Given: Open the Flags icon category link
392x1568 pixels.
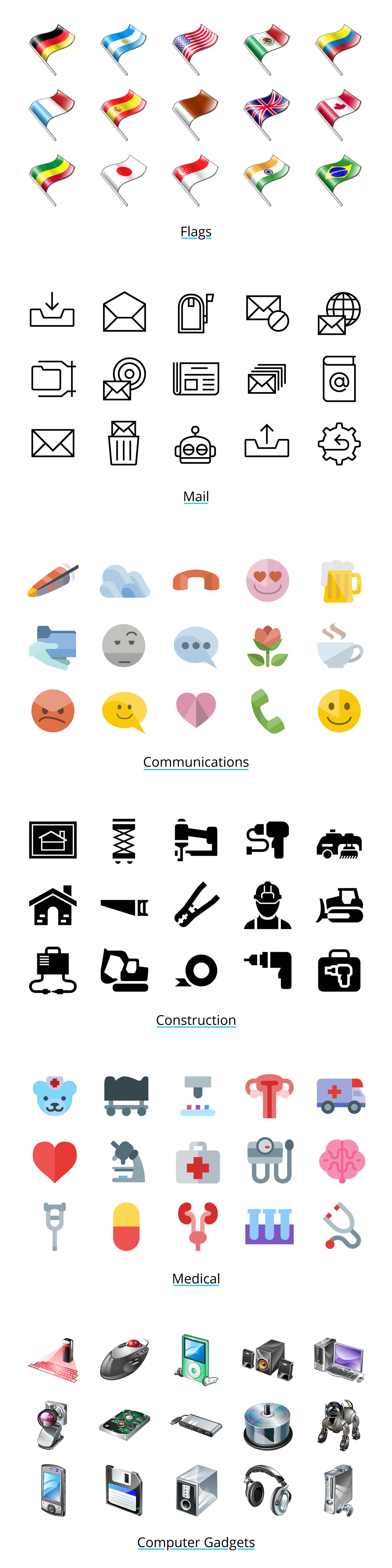Looking at the screenshot, I should tap(196, 232).
